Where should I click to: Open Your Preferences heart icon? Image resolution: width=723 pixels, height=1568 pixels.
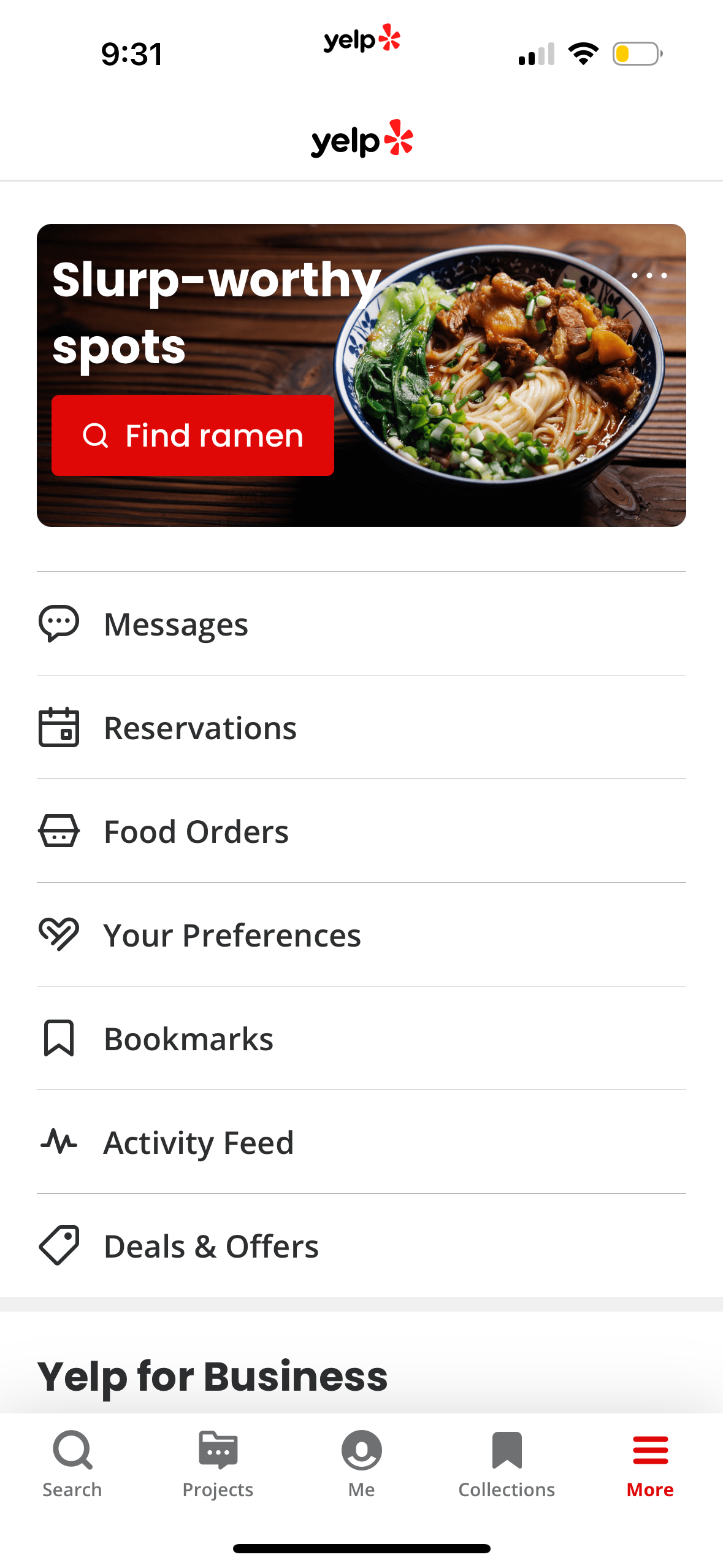(x=59, y=935)
